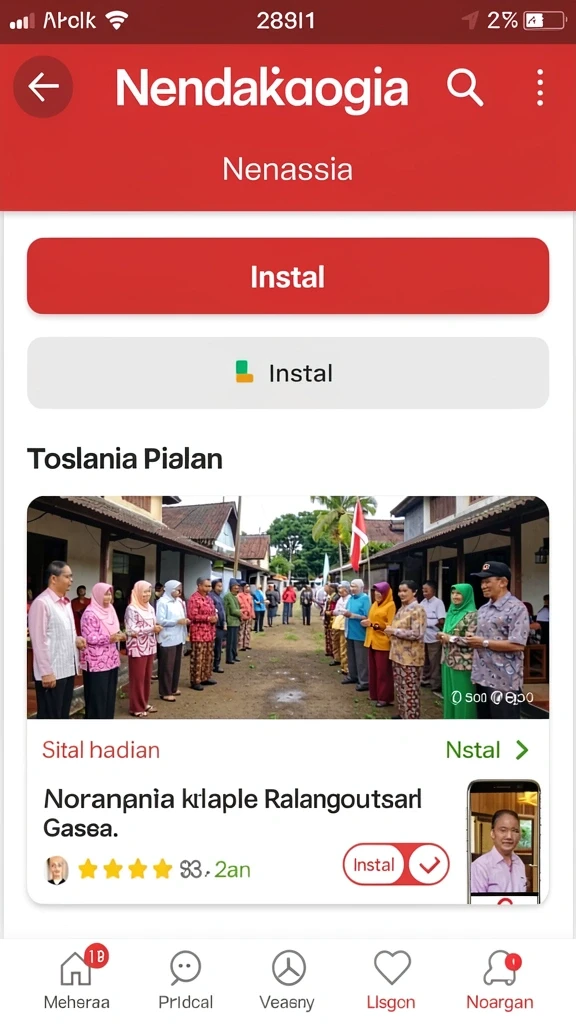Open the phone preview thumbnail with man
The image size is (576, 1024).
(504, 841)
